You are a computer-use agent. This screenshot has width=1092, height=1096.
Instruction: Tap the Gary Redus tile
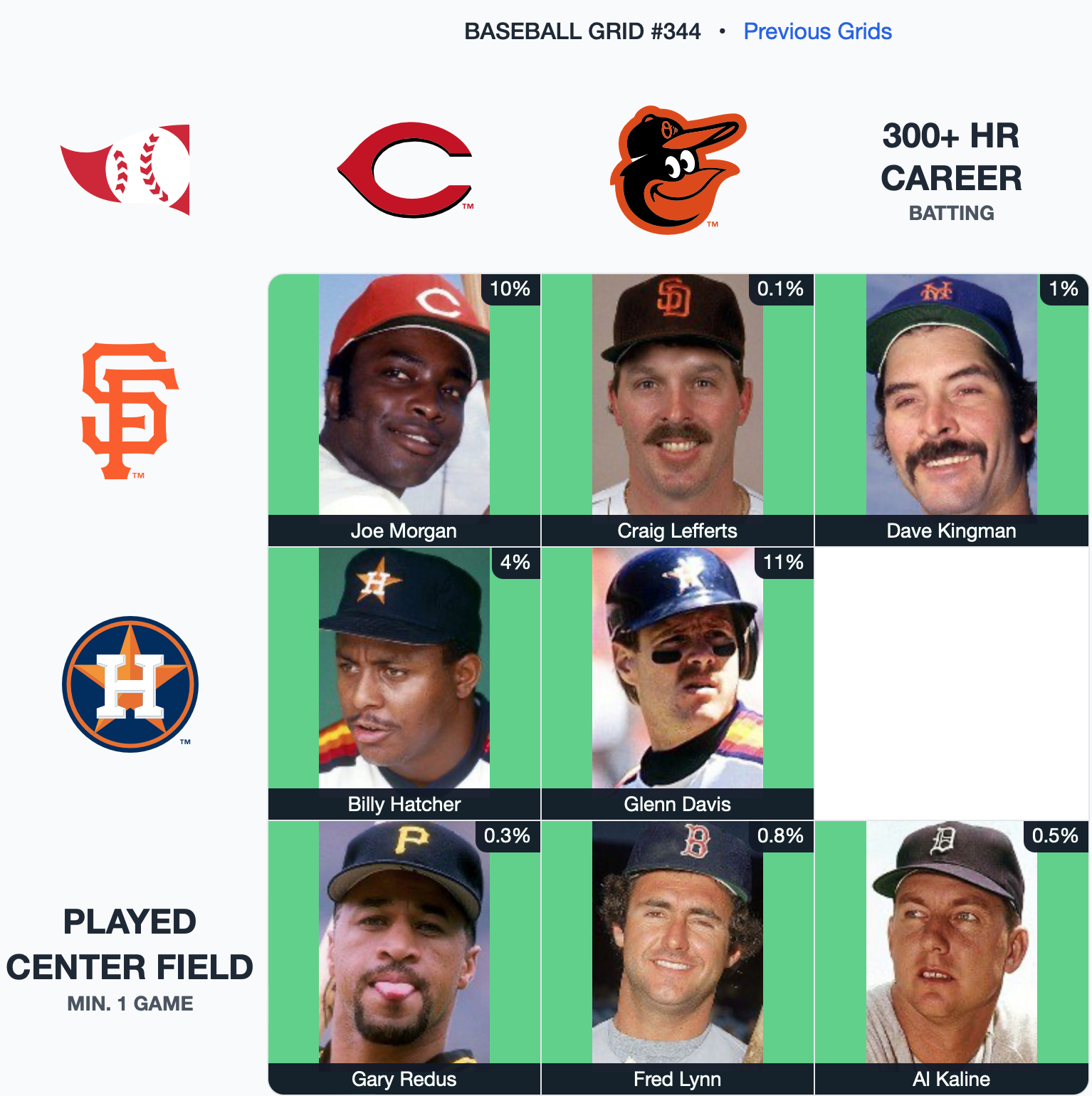[404, 956]
